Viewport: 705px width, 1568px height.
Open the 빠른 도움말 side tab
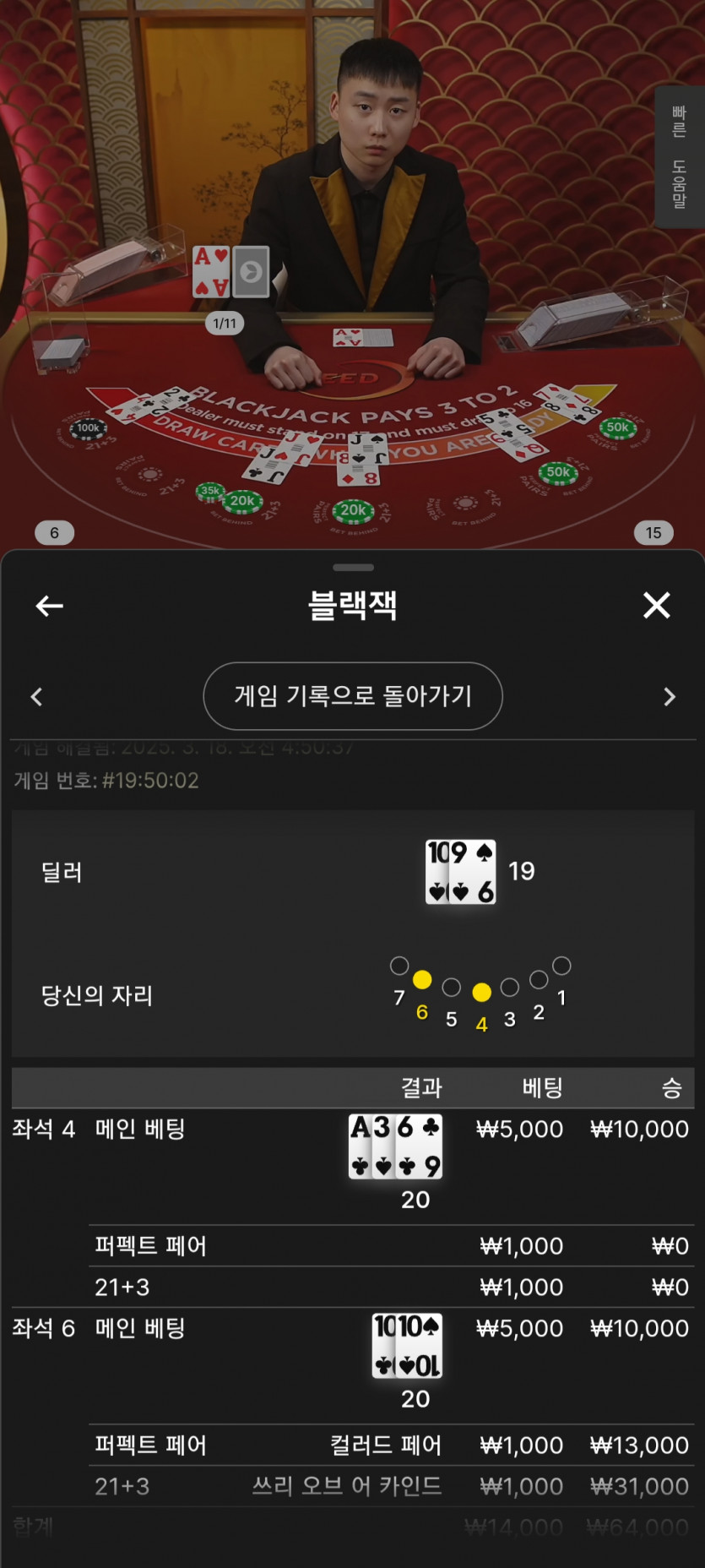pyautogui.click(x=679, y=157)
